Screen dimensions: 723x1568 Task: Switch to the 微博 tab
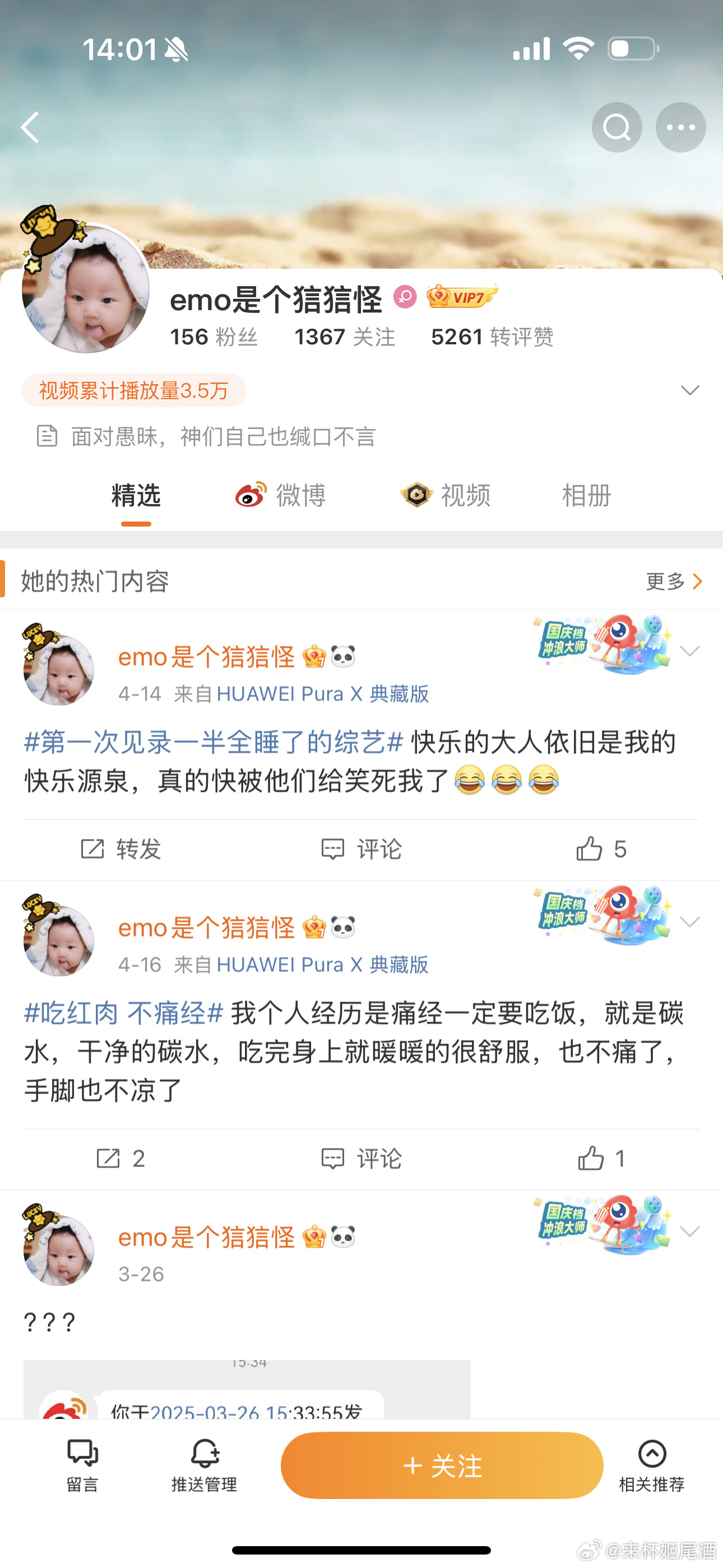click(281, 495)
